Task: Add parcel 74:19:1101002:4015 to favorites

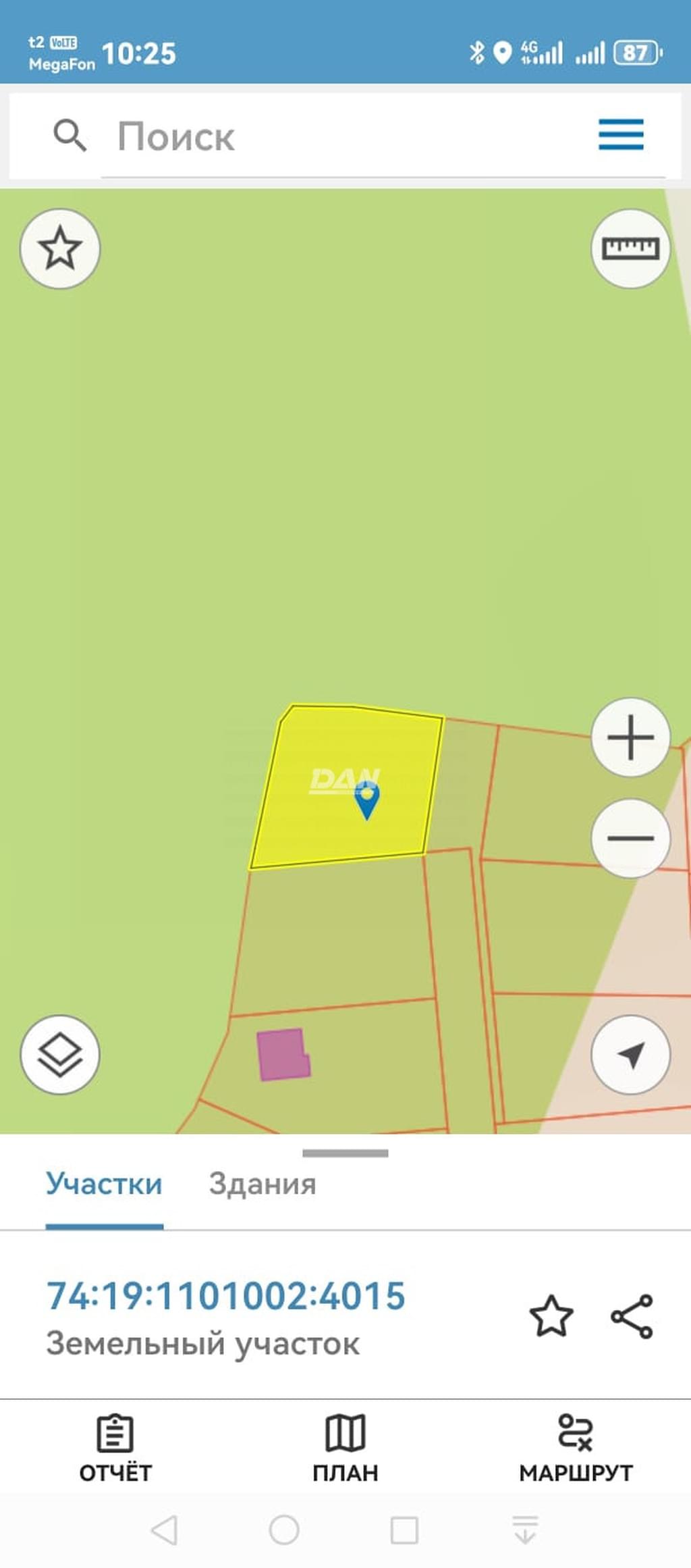Action: pos(551,1315)
